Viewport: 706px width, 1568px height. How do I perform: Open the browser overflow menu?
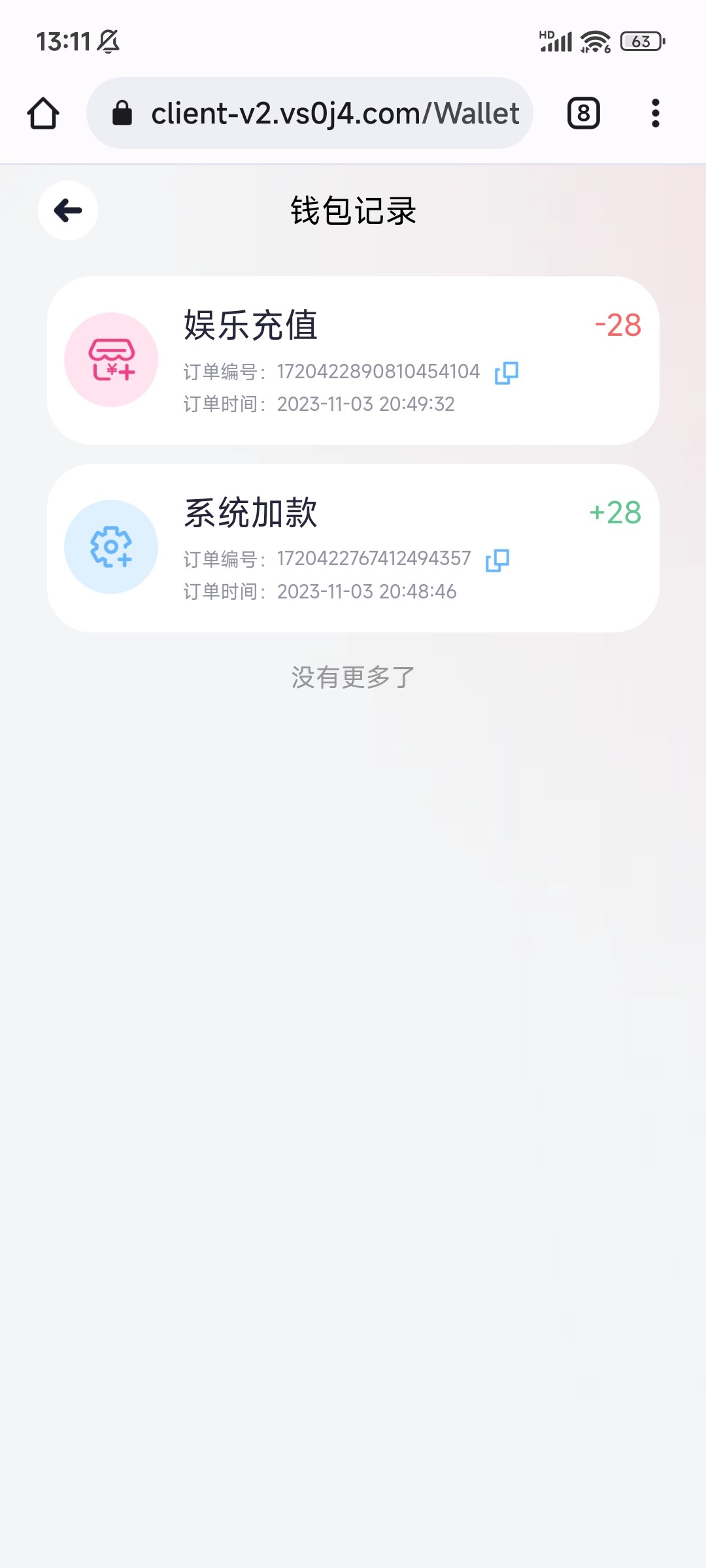click(x=655, y=114)
